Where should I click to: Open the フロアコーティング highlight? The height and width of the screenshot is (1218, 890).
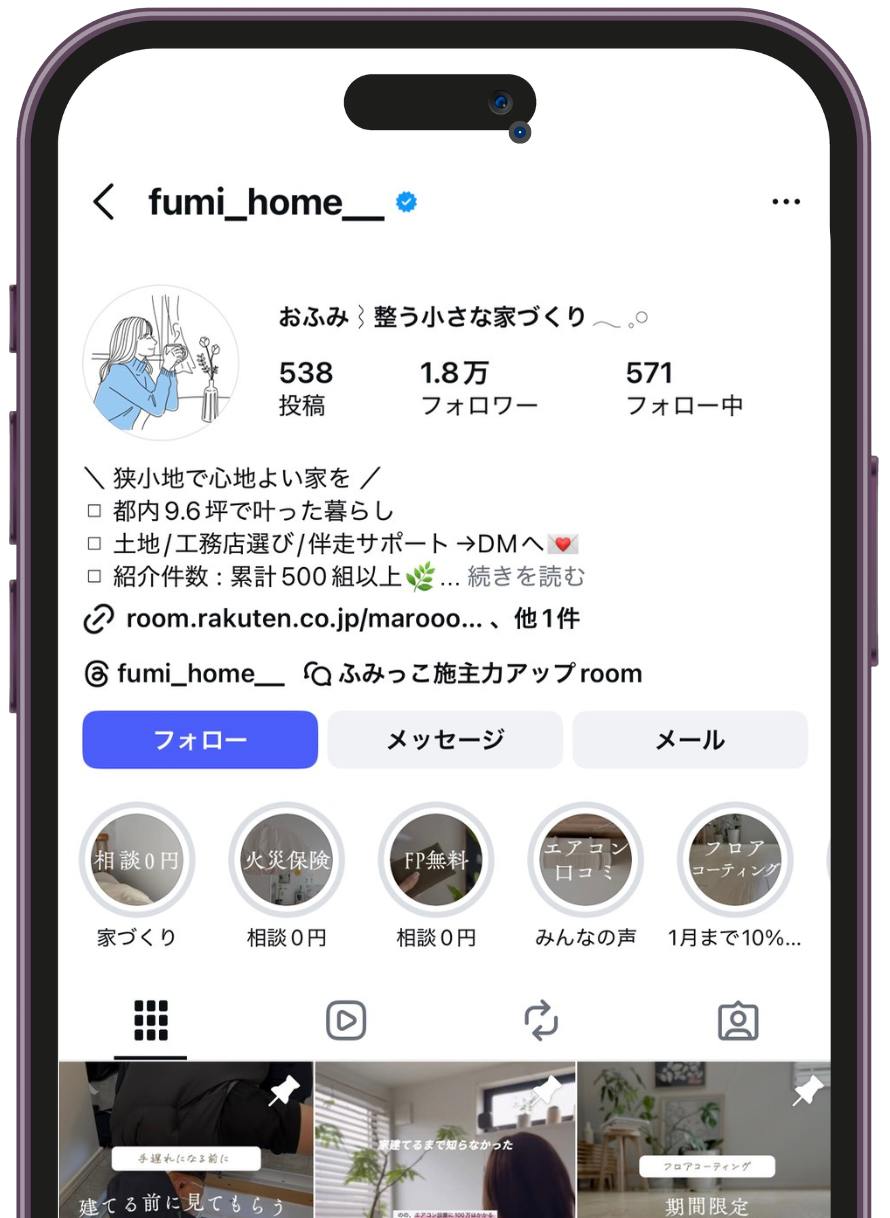(x=735, y=860)
